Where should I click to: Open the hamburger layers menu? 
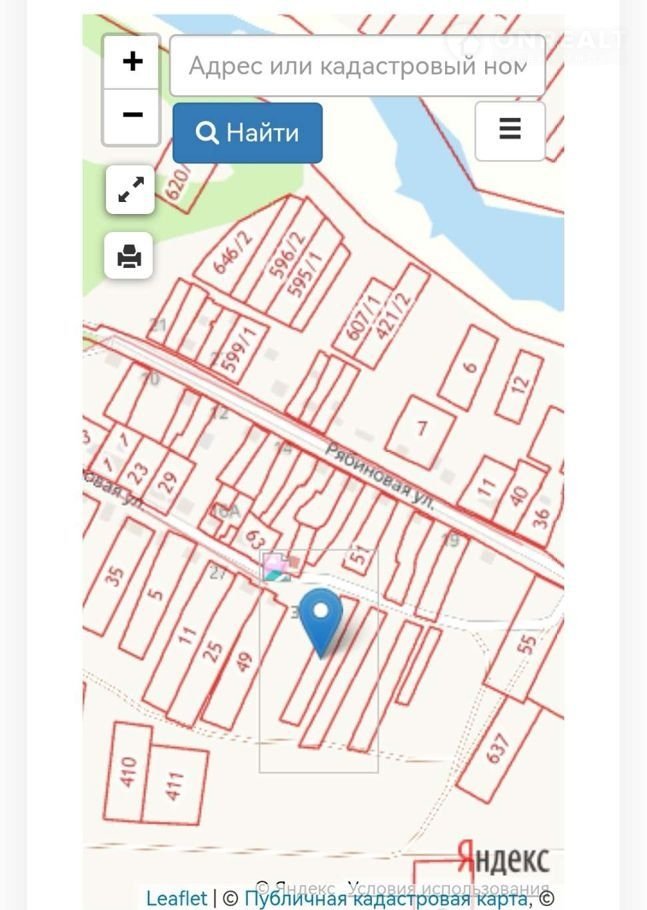510,130
